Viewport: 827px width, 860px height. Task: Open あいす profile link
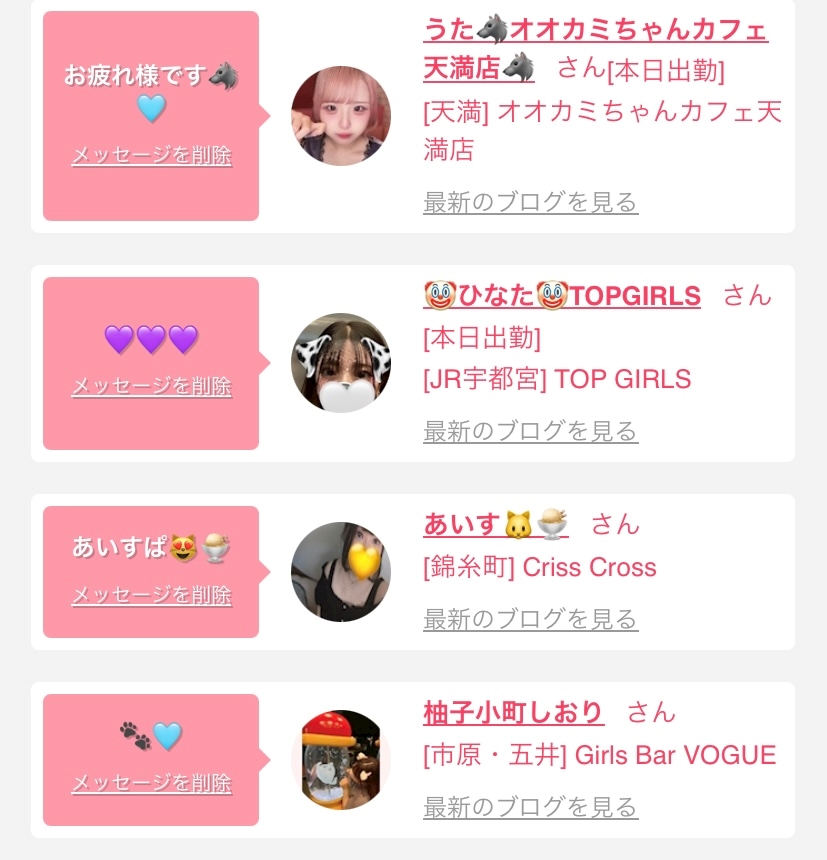click(x=495, y=524)
